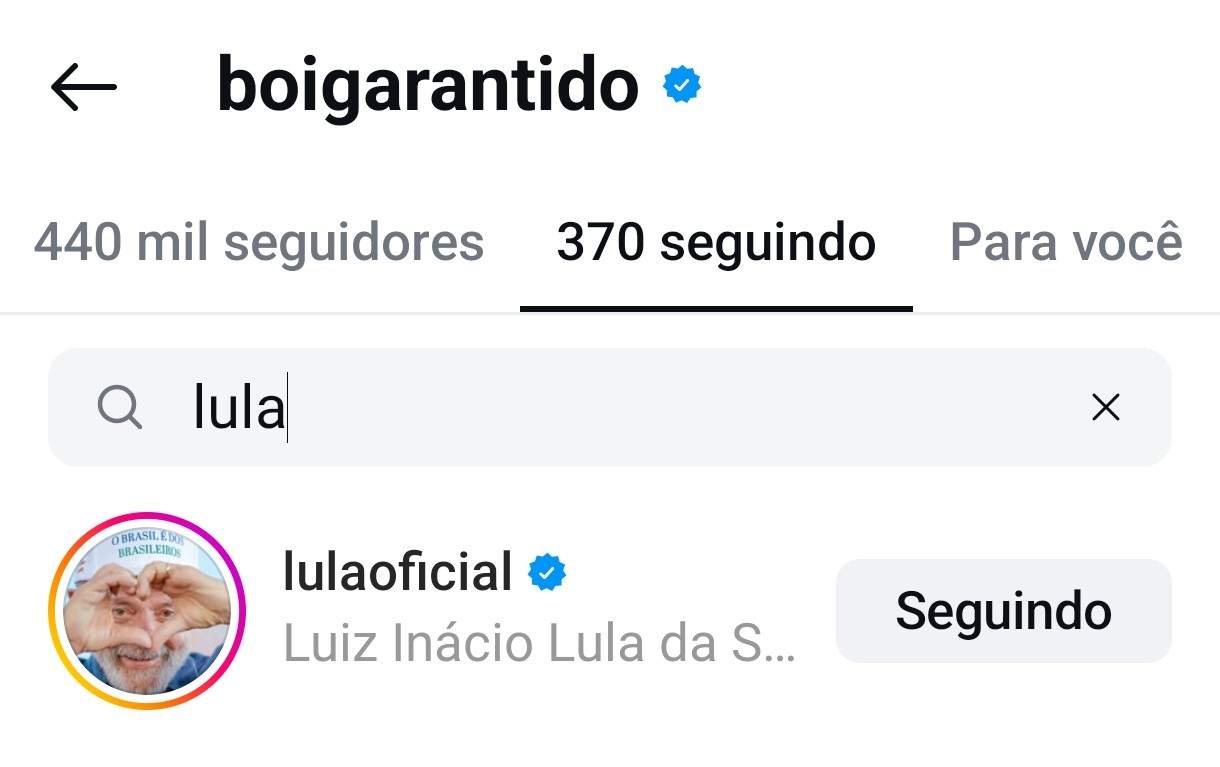
Task: Tap the search field containing lula
Action: click(600, 408)
